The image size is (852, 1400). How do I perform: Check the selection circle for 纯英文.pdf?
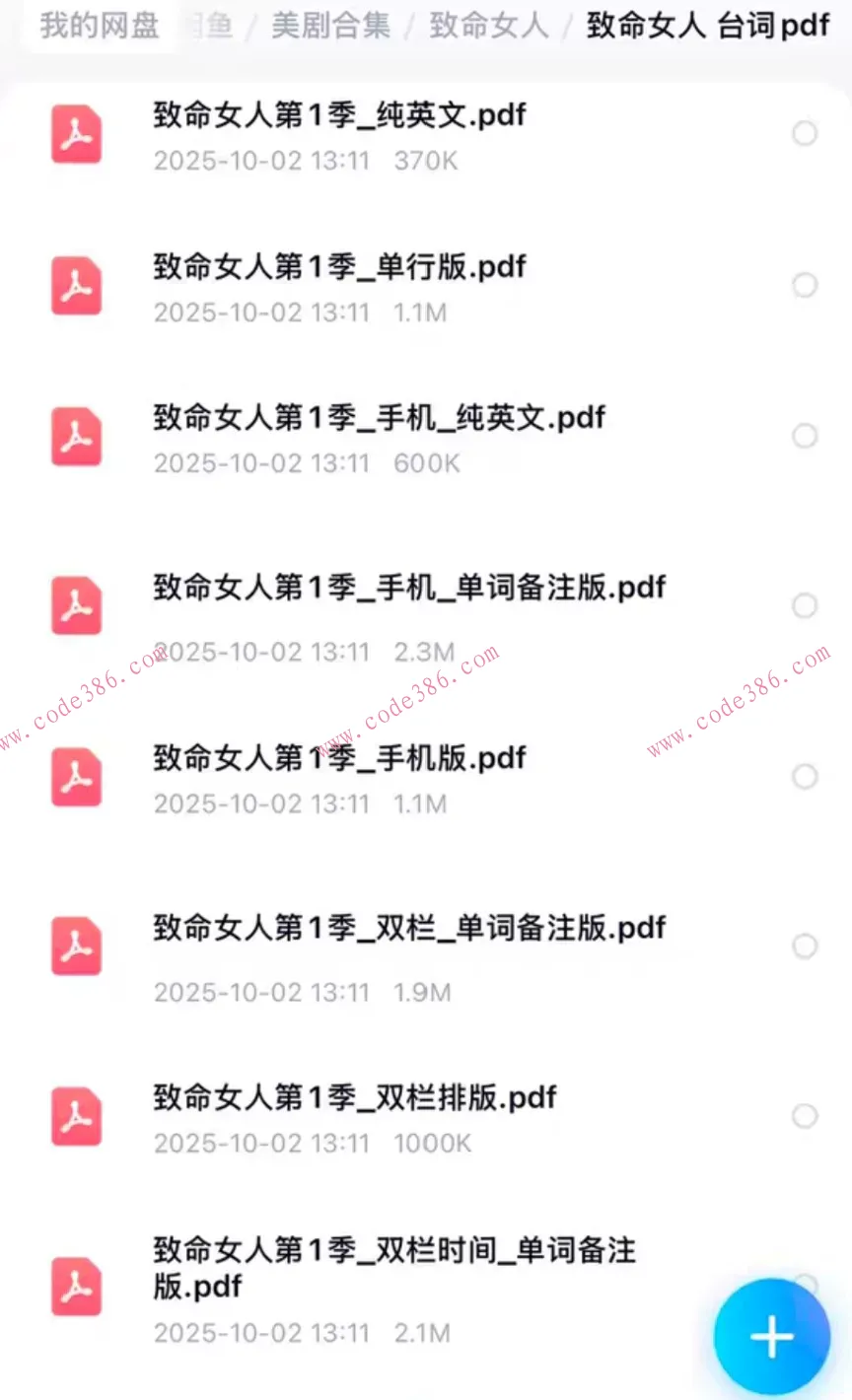(x=806, y=133)
